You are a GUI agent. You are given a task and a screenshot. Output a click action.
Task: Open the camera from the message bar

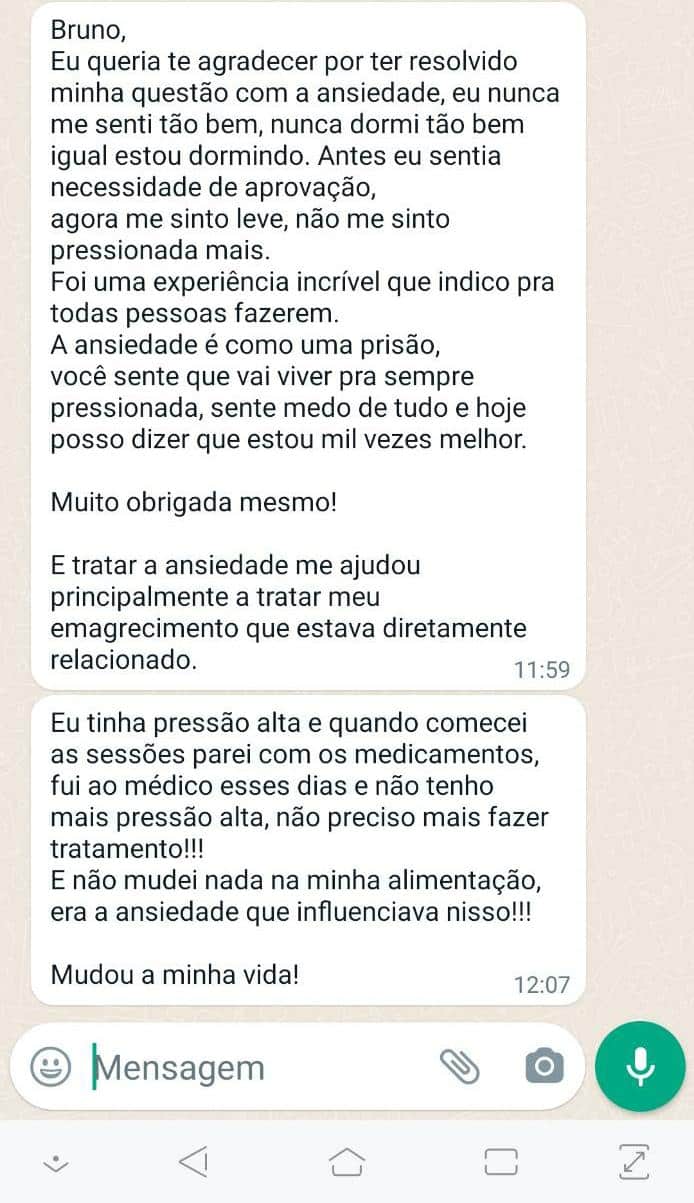pos(544,1067)
